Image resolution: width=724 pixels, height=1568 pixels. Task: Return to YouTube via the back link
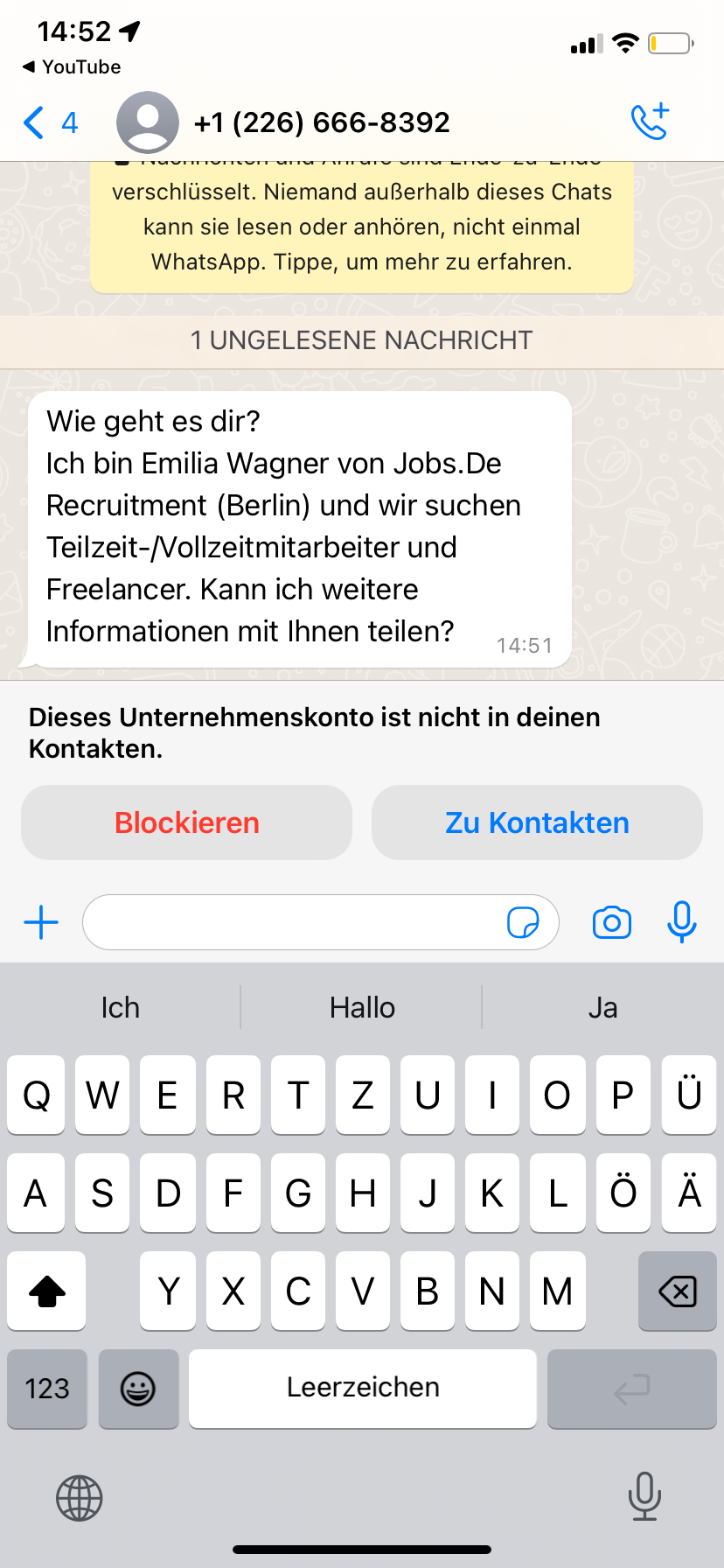[x=72, y=67]
